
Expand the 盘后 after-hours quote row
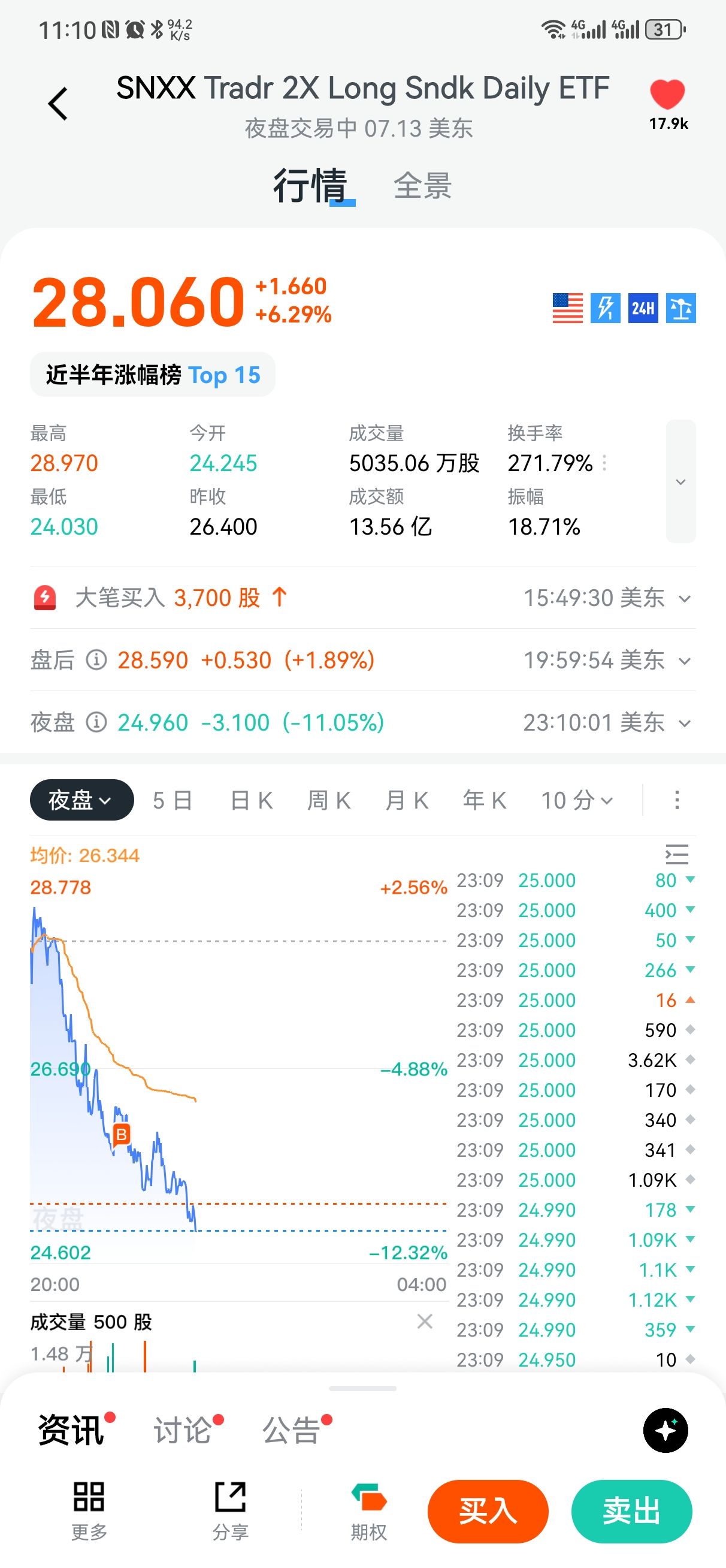(x=364, y=660)
